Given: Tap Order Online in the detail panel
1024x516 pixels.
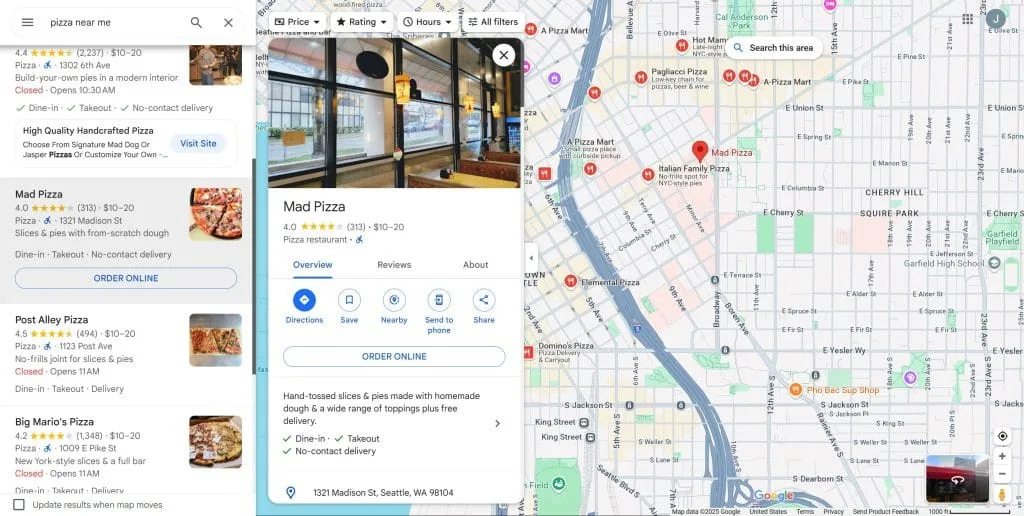Looking at the screenshot, I should pos(394,357).
